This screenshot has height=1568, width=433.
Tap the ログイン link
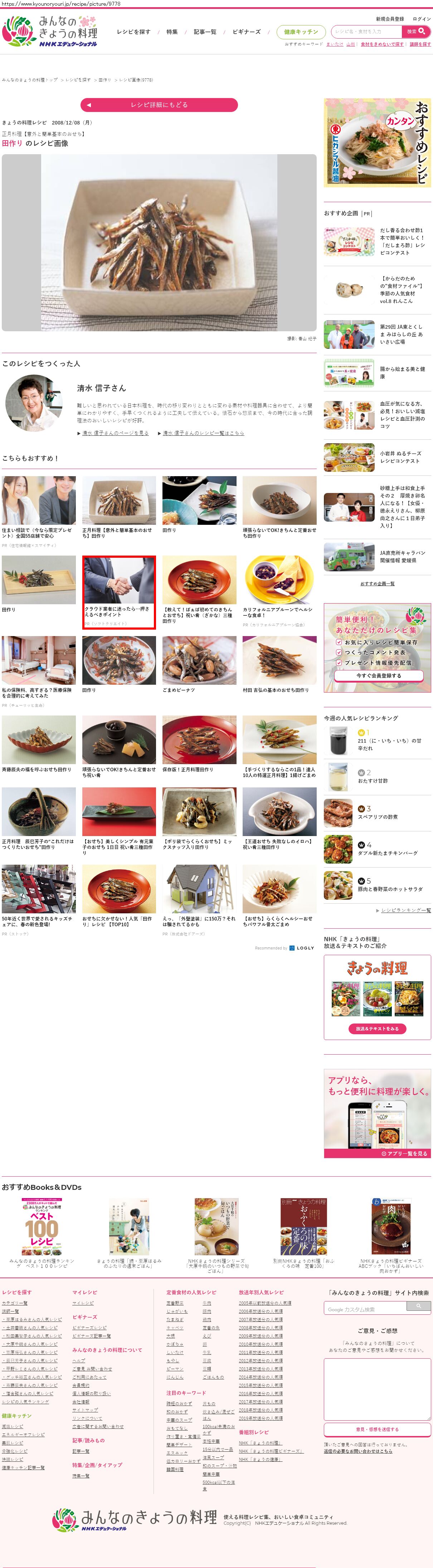pos(422,19)
